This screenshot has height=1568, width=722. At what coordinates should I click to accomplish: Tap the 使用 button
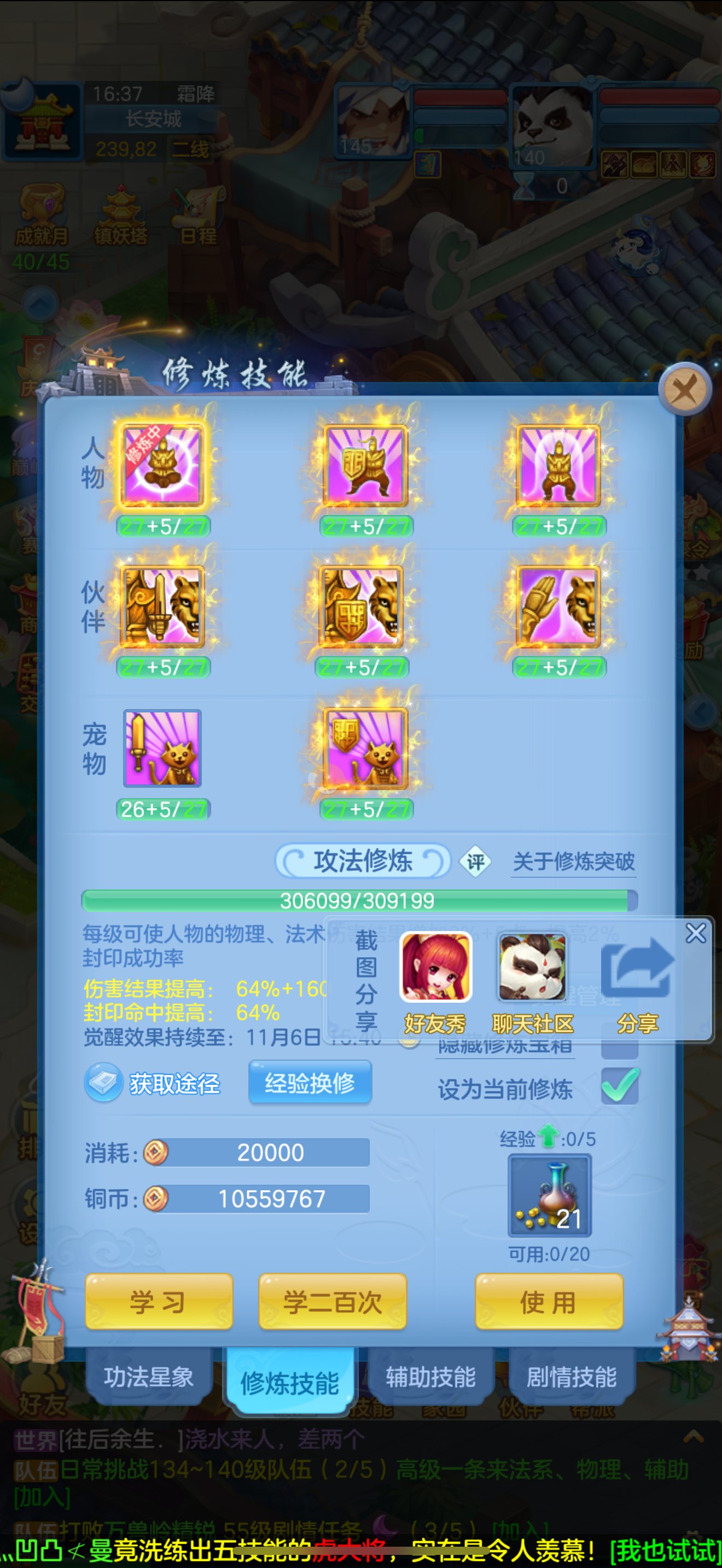[549, 1302]
